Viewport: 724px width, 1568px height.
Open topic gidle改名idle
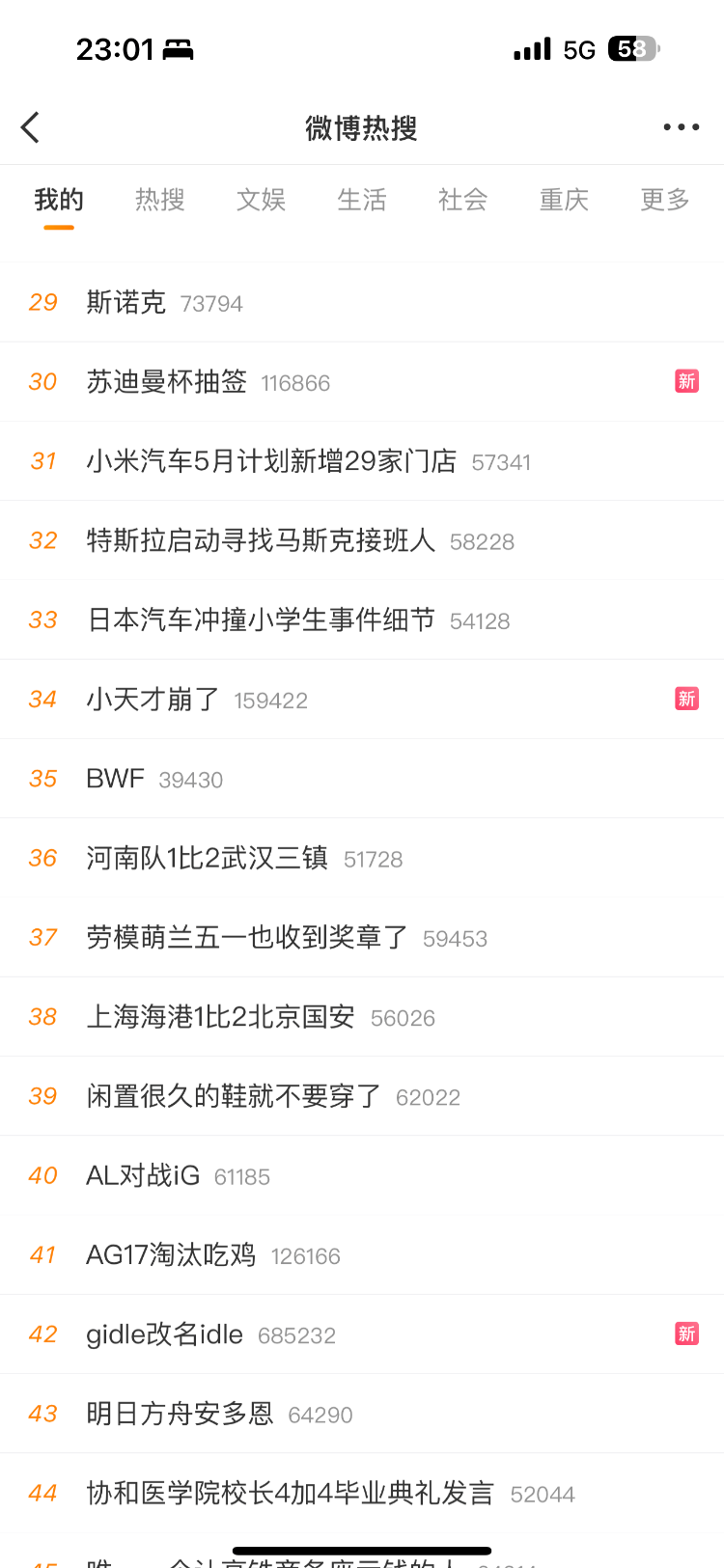pos(165,1334)
